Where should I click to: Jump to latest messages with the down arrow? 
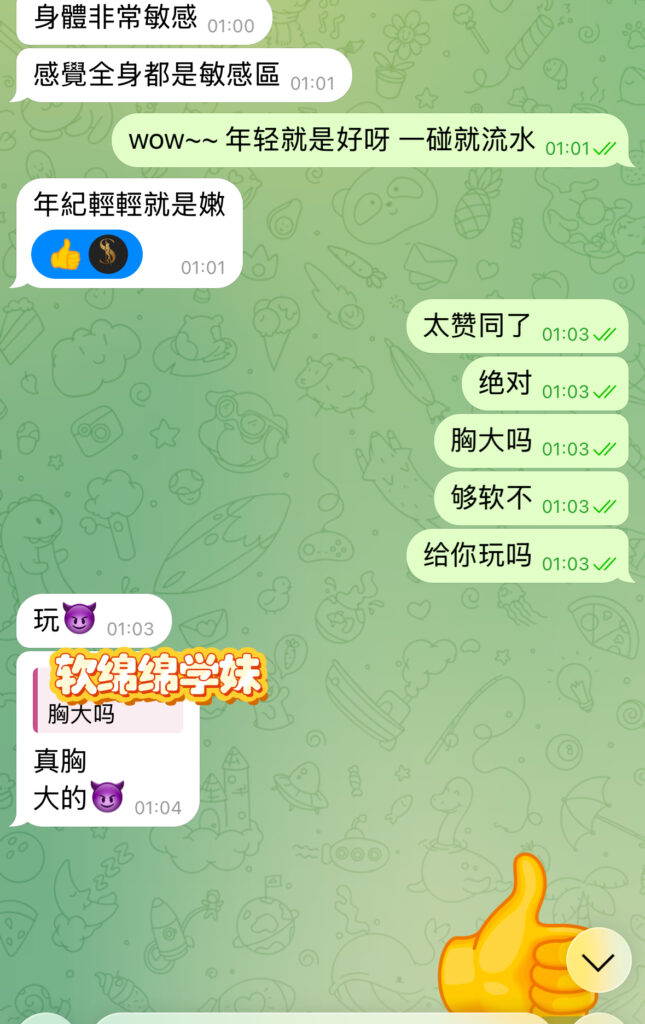click(598, 960)
